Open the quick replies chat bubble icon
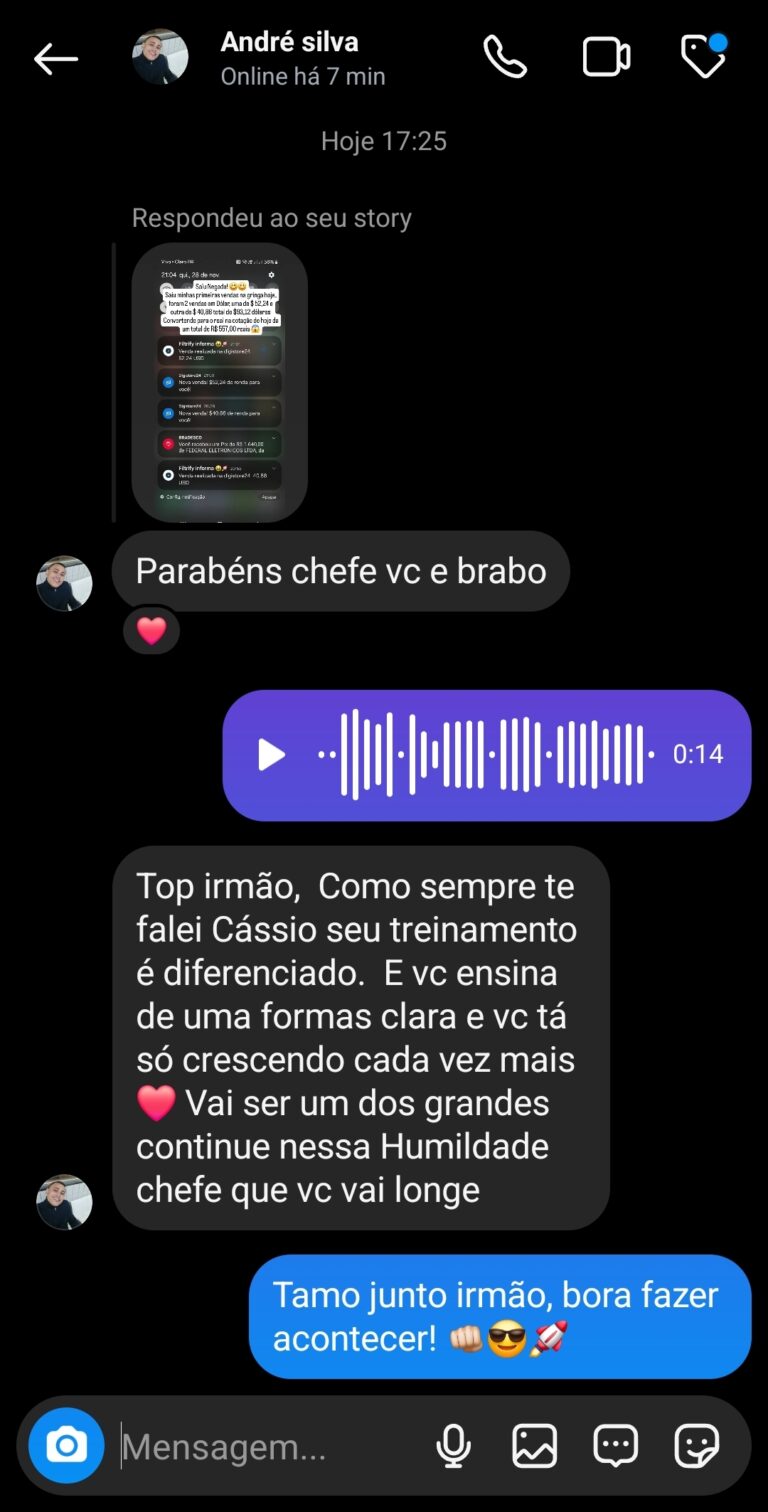Screen dimensions: 768x1512 tap(616, 1445)
